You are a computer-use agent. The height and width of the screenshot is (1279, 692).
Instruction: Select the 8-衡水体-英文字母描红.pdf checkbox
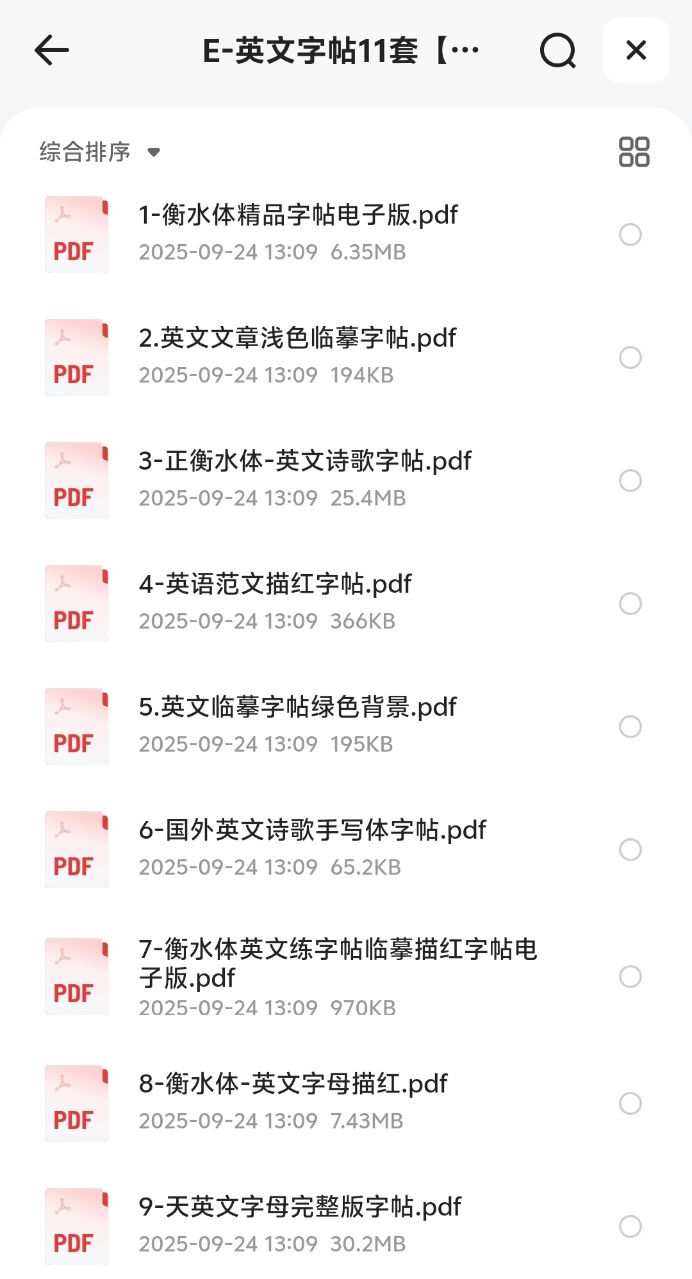630,1103
